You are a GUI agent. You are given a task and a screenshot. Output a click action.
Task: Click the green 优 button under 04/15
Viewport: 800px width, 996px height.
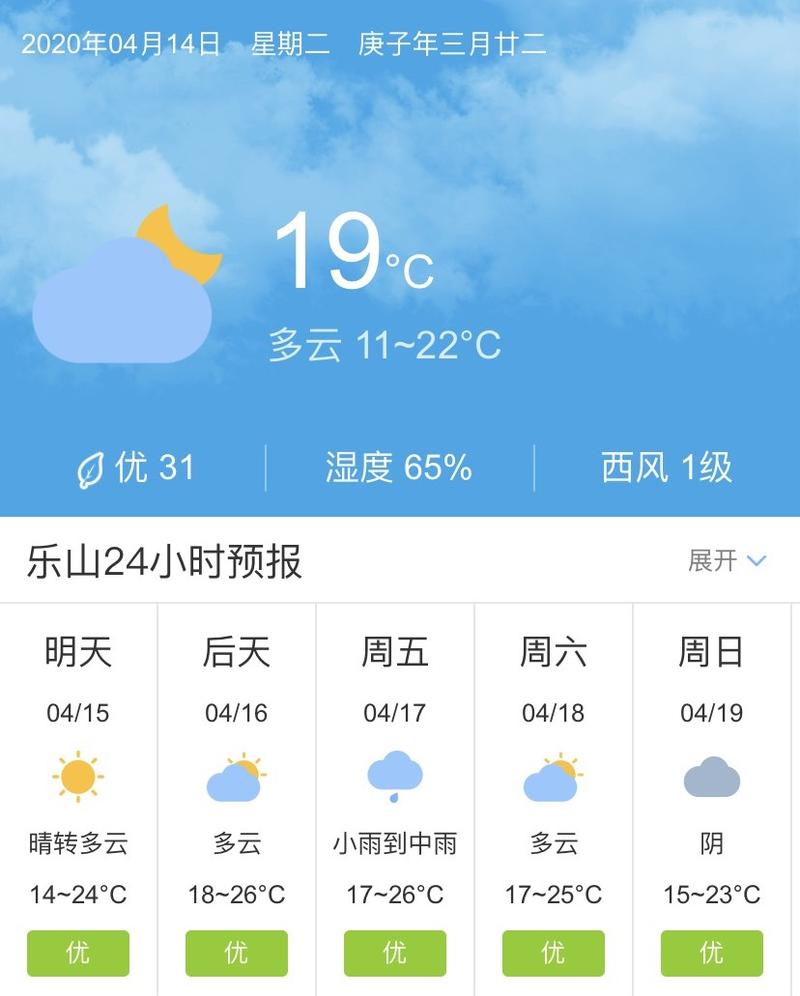point(78,952)
